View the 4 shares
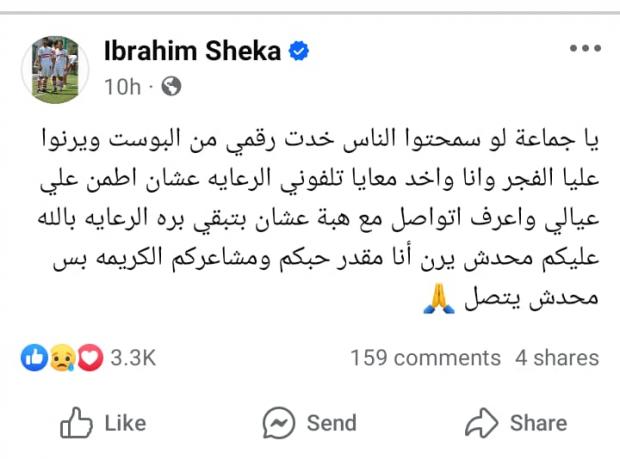 [556, 357]
